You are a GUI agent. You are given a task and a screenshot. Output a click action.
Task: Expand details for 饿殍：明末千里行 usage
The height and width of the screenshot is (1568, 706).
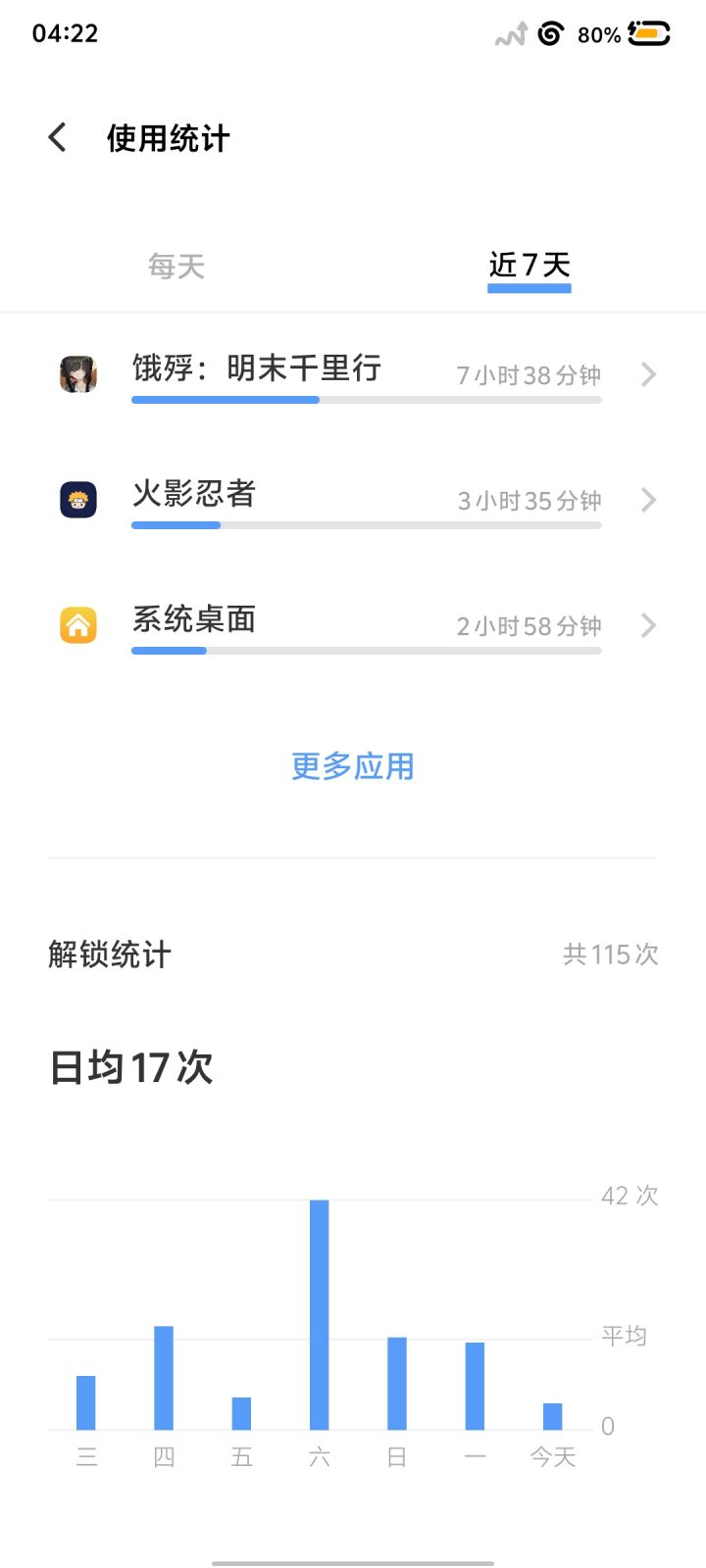tap(647, 374)
